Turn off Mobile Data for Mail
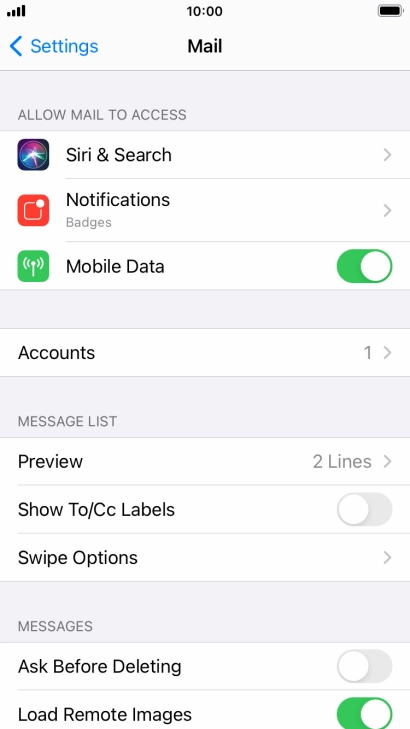The image size is (410, 729). click(x=364, y=266)
